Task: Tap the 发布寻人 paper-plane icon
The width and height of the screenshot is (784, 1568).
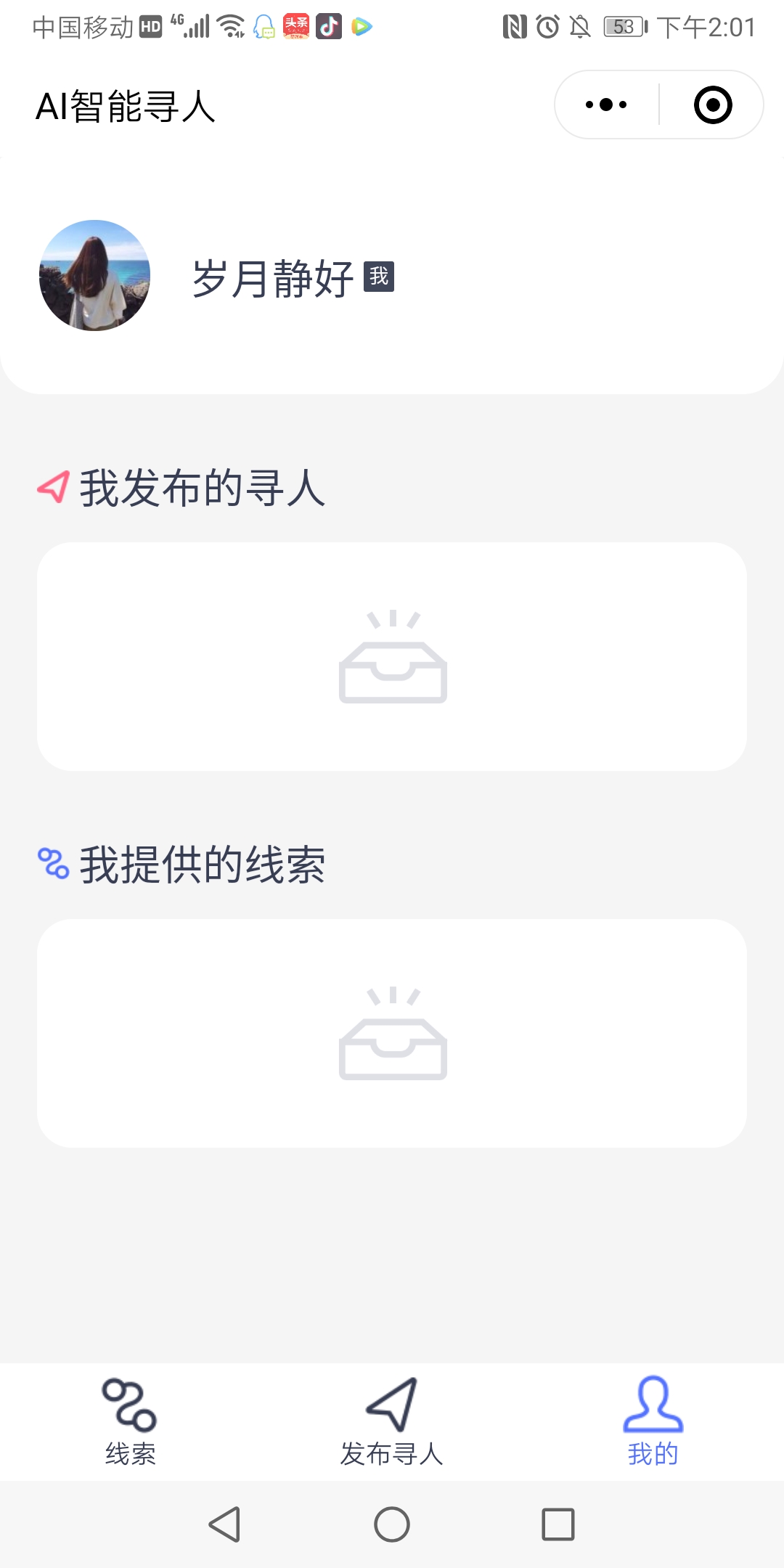Action: coord(391,1405)
